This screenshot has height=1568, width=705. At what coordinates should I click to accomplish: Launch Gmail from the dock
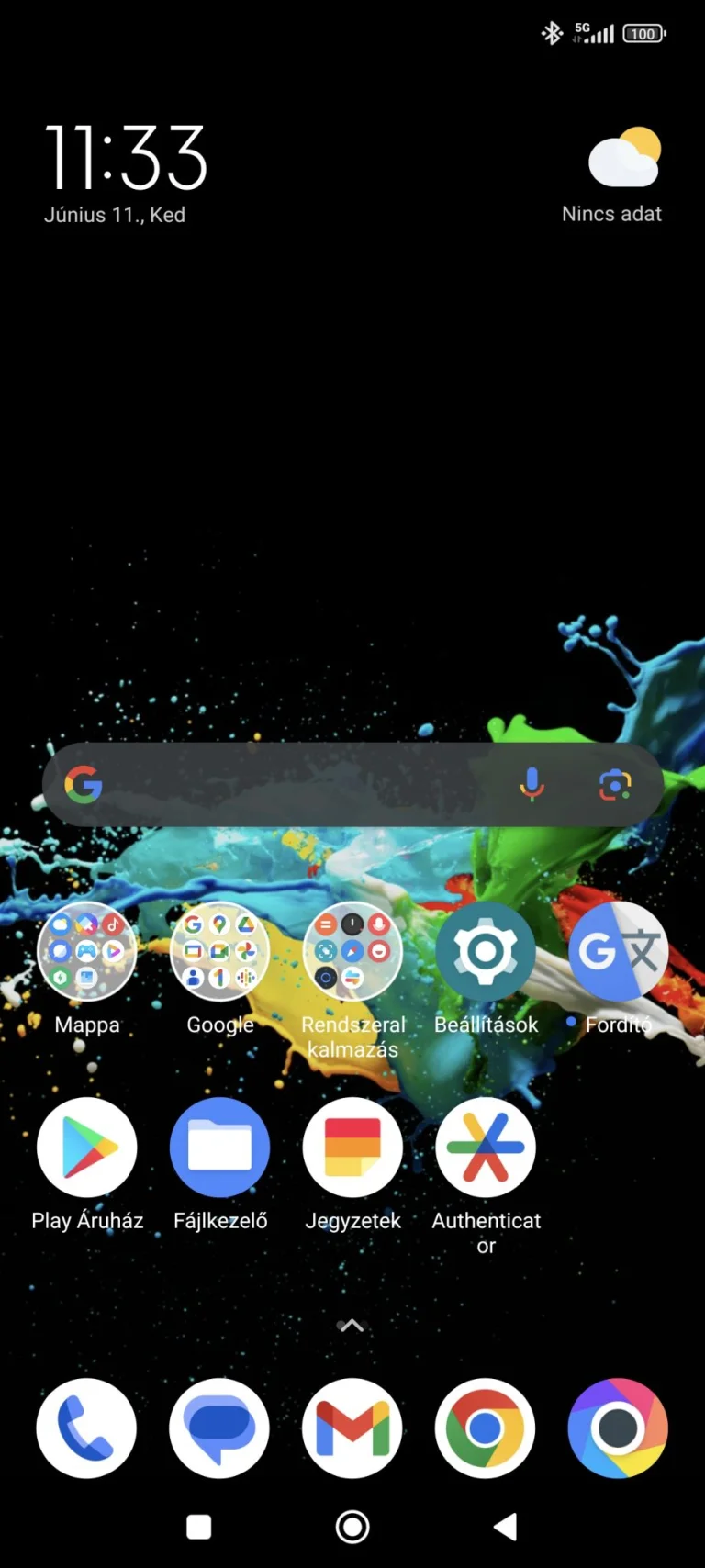click(352, 1428)
